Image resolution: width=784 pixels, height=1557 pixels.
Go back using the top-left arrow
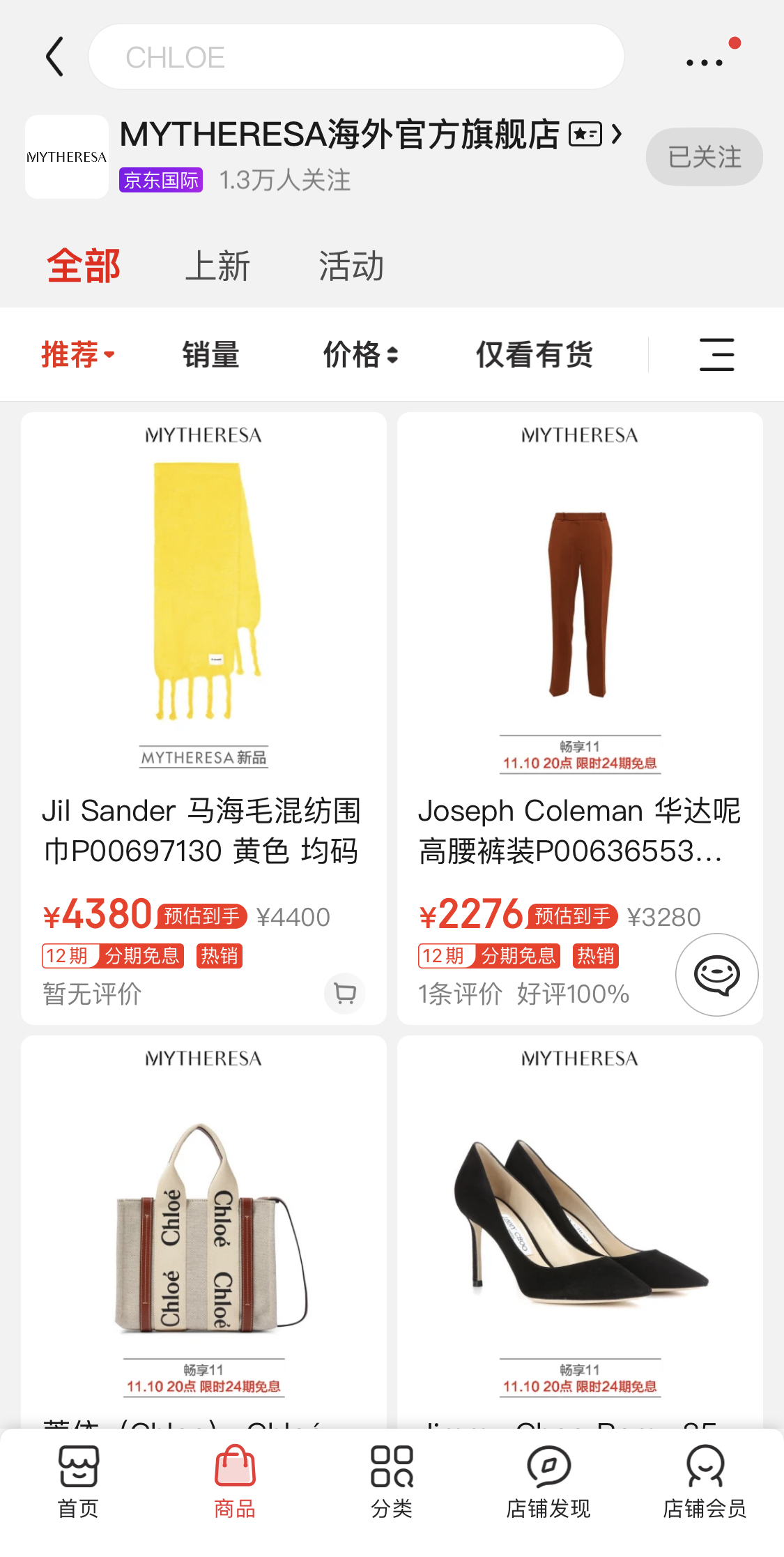tap(54, 57)
